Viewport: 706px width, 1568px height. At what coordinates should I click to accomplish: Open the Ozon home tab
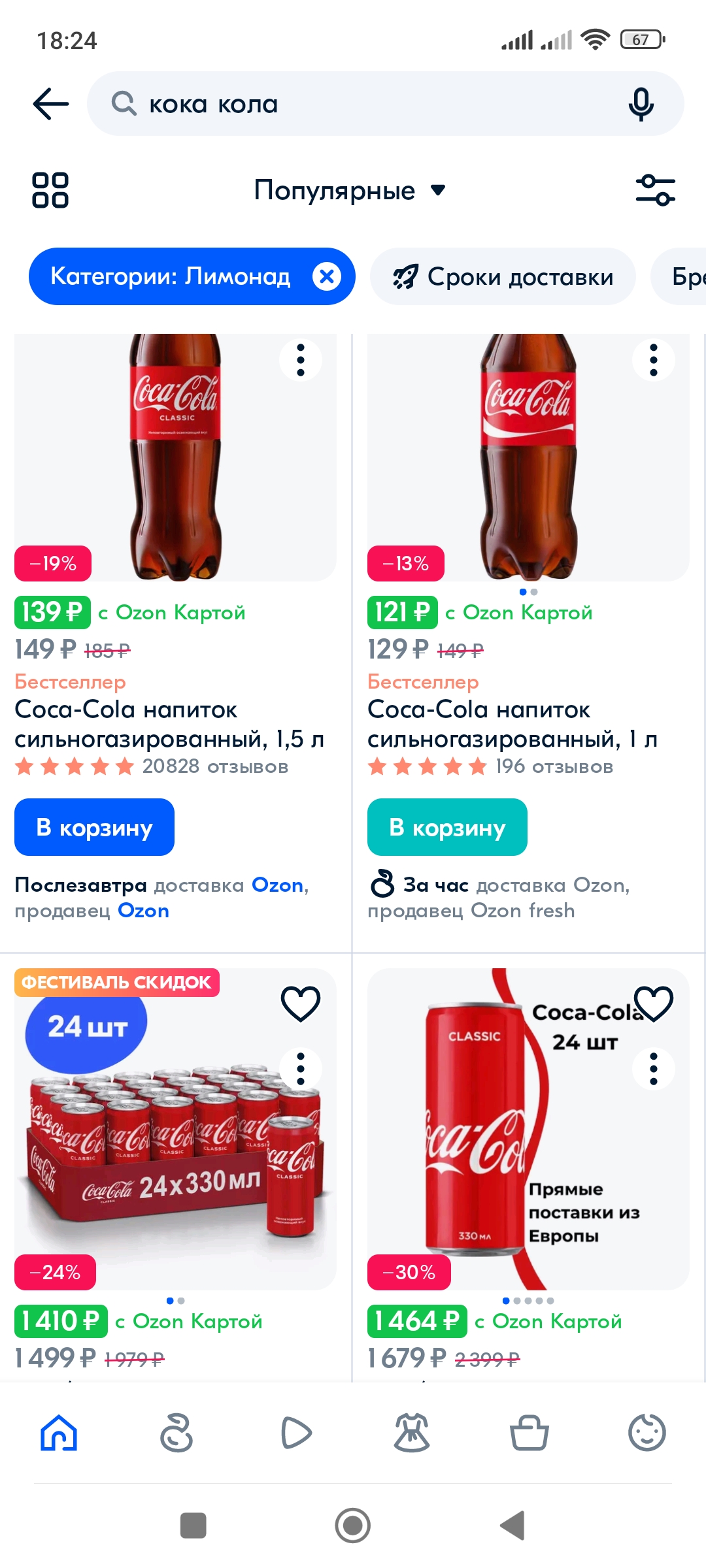[x=59, y=1433]
